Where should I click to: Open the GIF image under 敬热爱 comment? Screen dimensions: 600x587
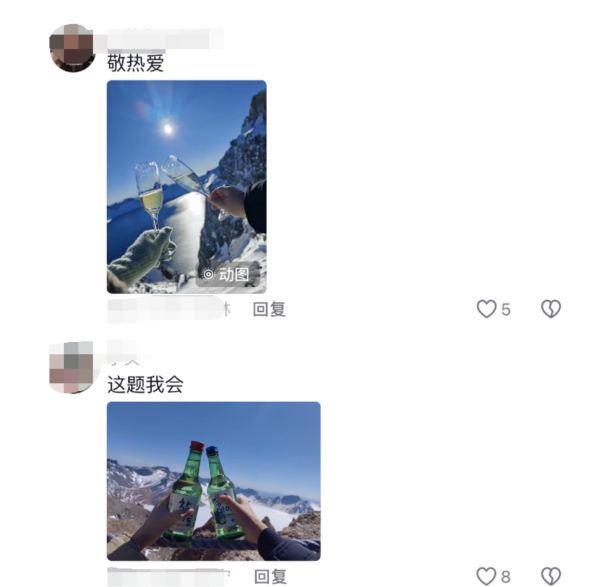187,186
